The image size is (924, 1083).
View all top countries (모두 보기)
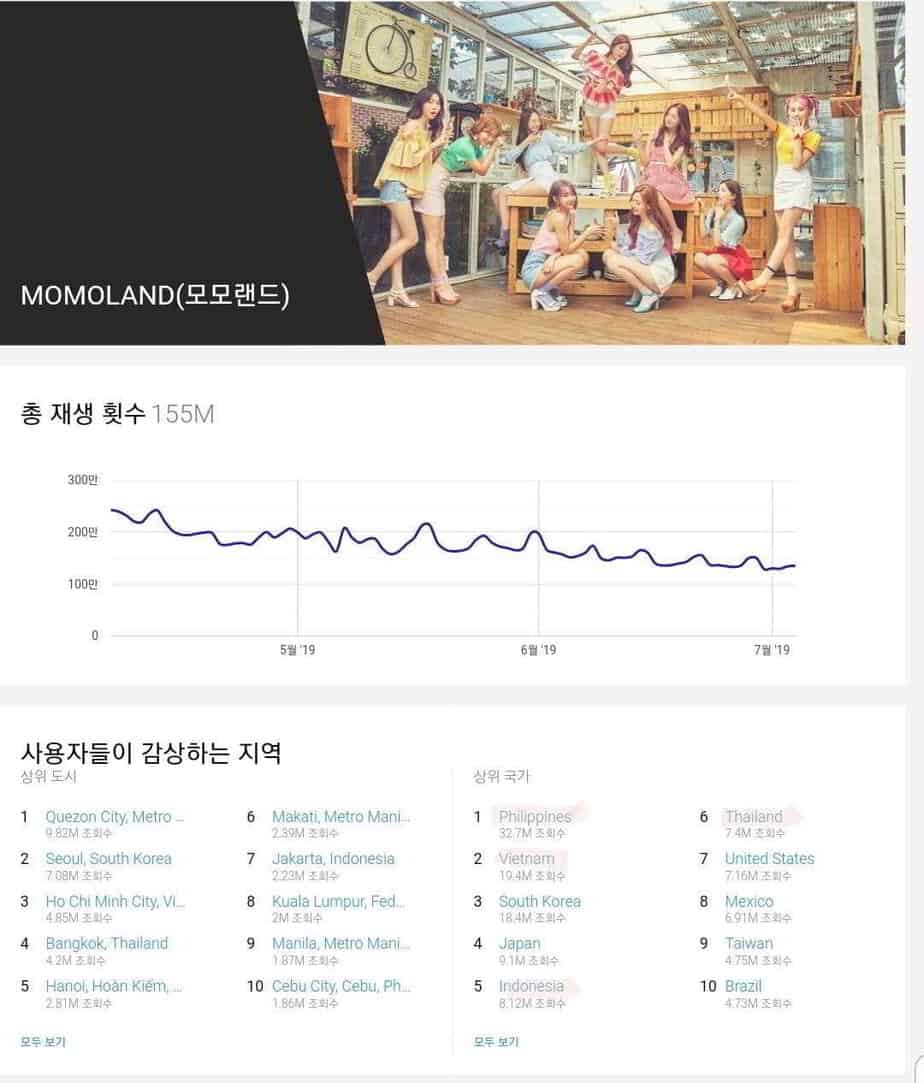[x=496, y=1042]
